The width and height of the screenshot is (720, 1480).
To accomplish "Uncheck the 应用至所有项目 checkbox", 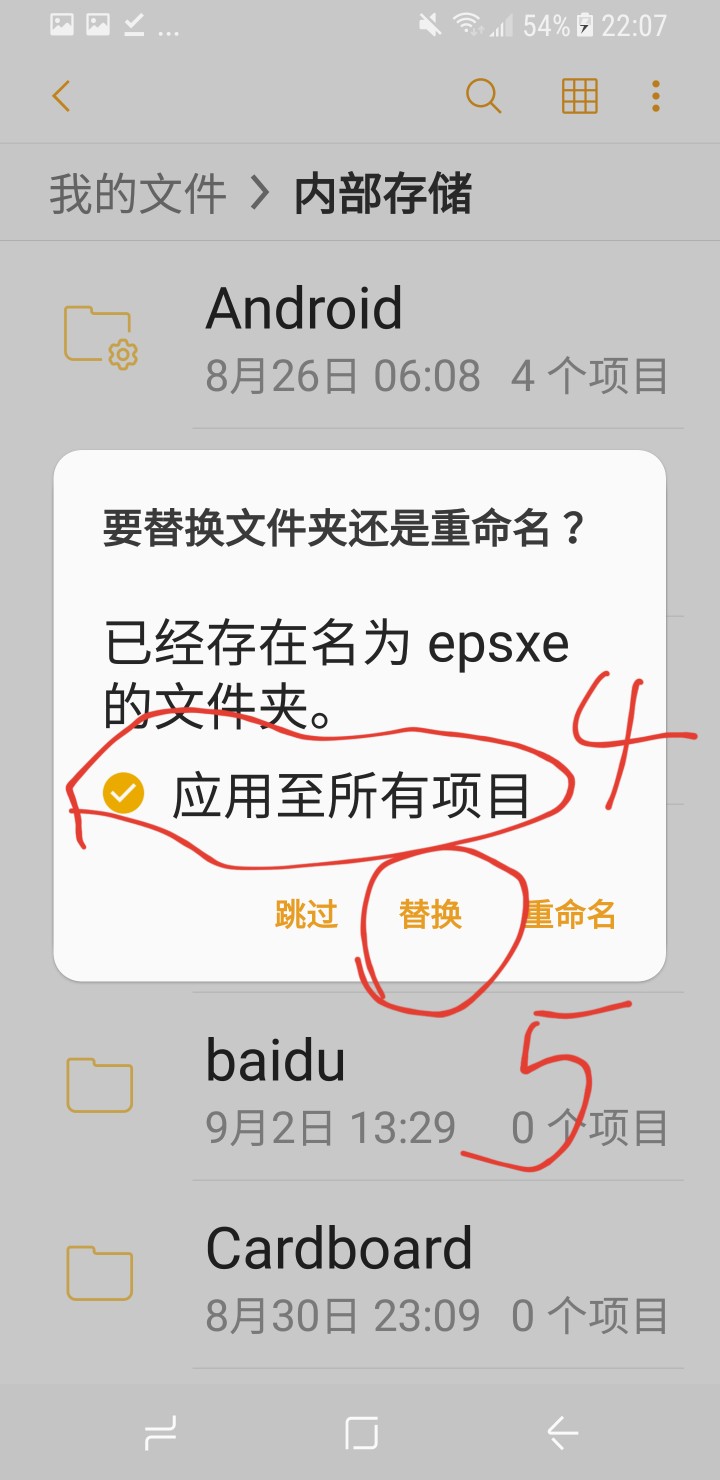I will click(x=125, y=795).
